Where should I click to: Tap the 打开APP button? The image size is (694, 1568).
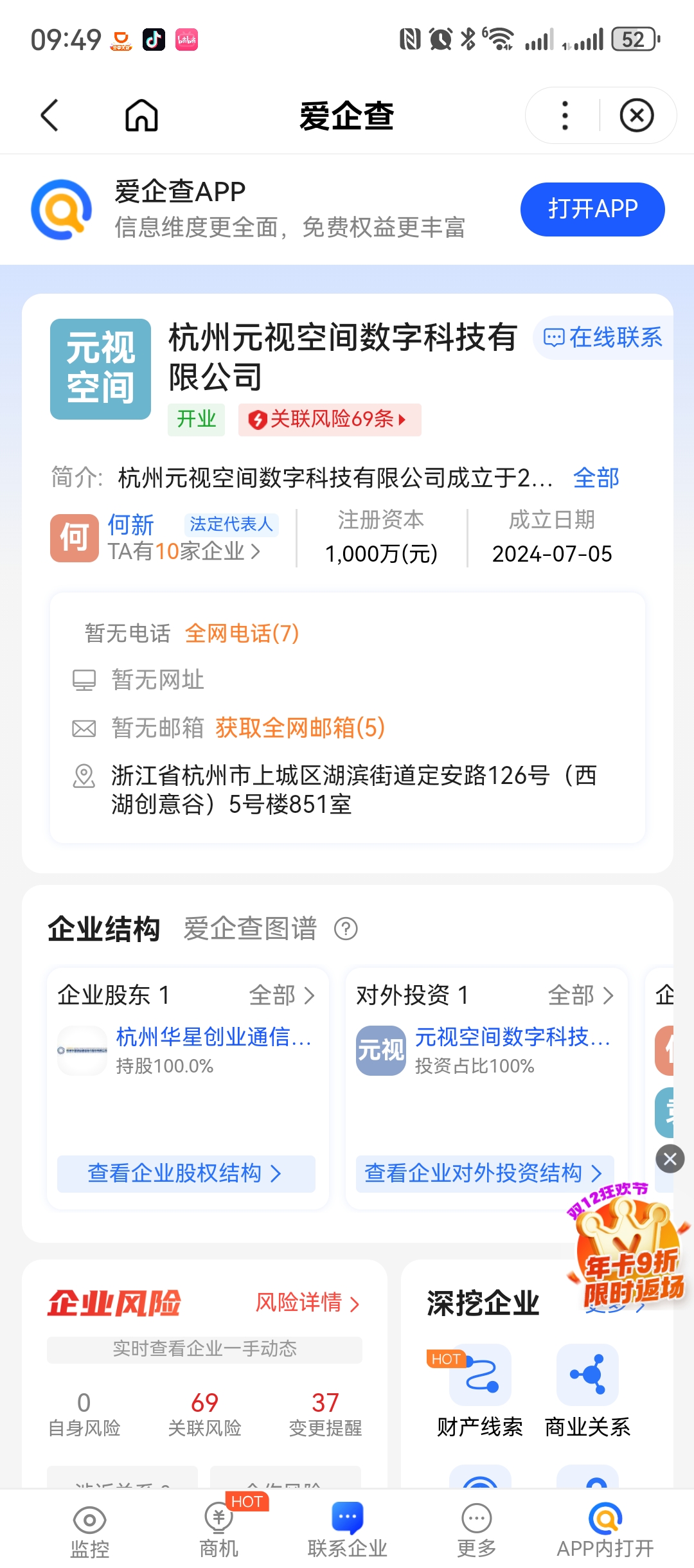tap(592, 209)
